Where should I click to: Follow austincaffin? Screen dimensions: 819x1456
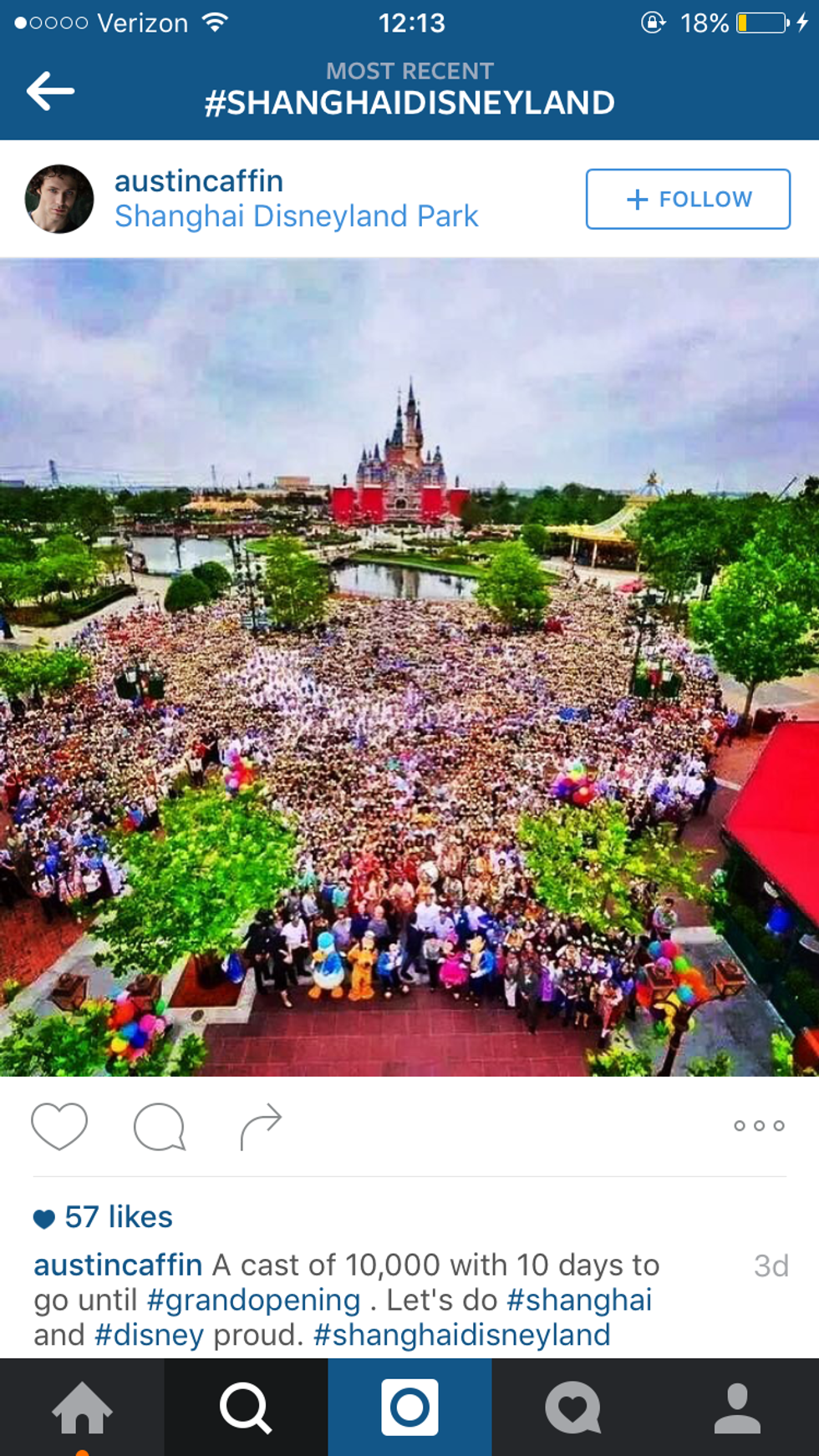(x=688, y=199)
